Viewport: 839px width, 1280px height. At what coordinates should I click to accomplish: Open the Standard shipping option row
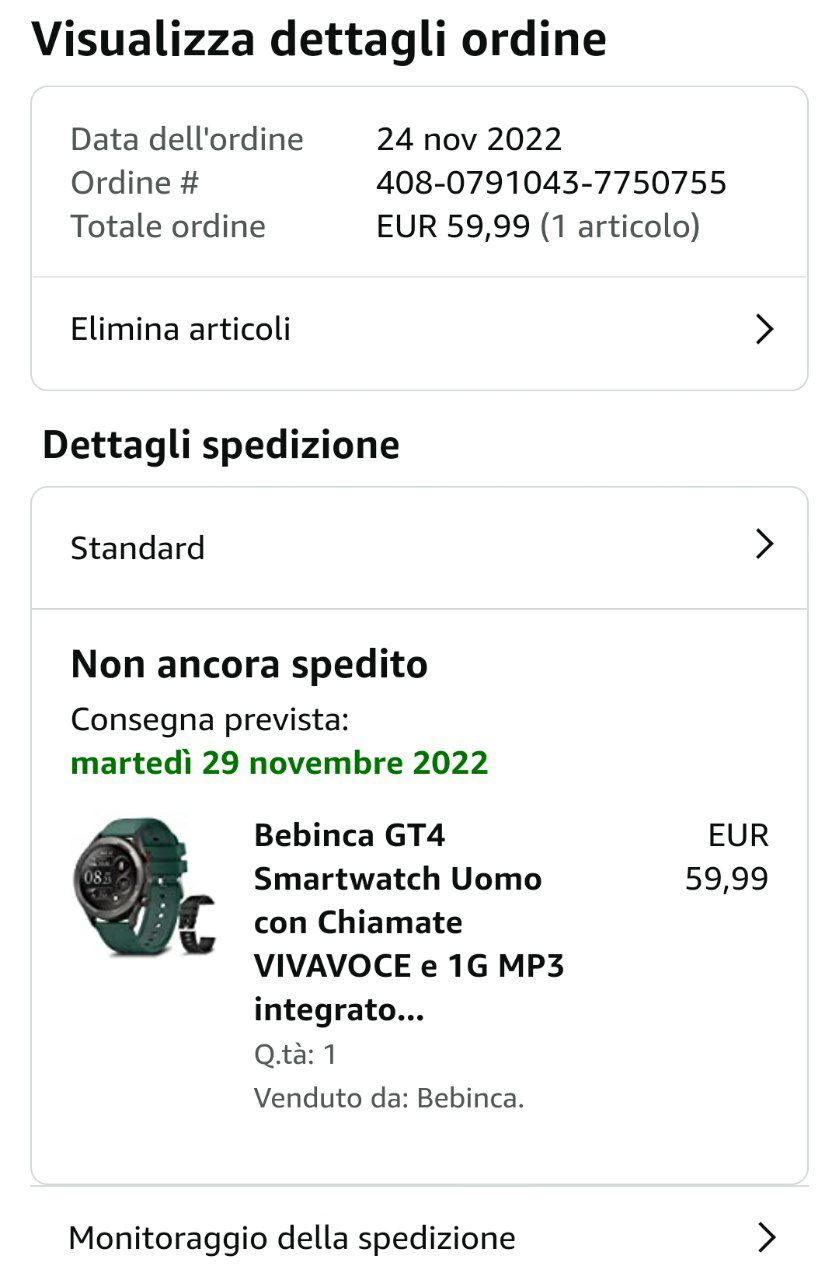point(419,547)
